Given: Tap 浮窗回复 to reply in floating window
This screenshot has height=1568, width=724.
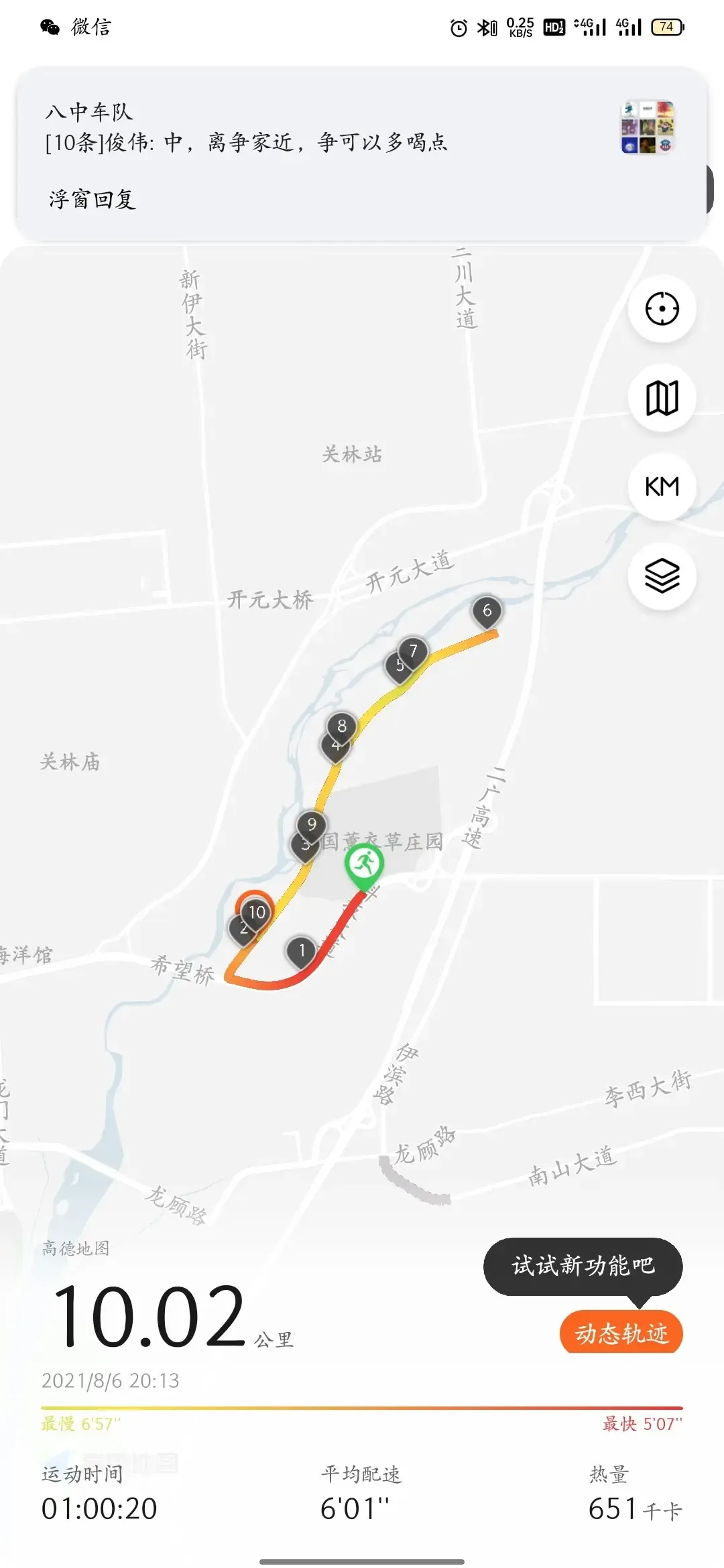Looking at the screenshot, I should click(x=93, y=200).
